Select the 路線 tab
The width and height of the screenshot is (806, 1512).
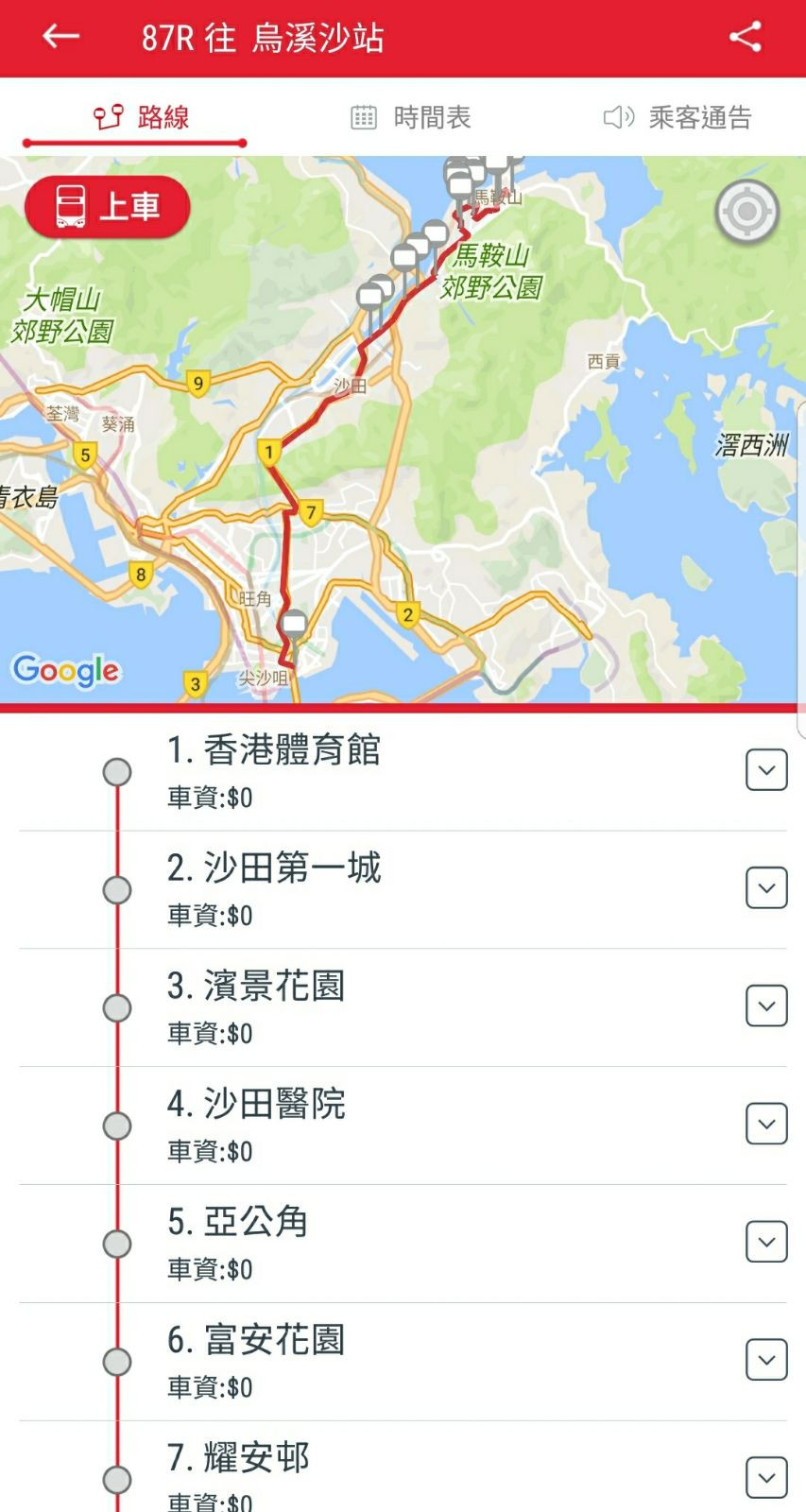(x=142, y=117)
